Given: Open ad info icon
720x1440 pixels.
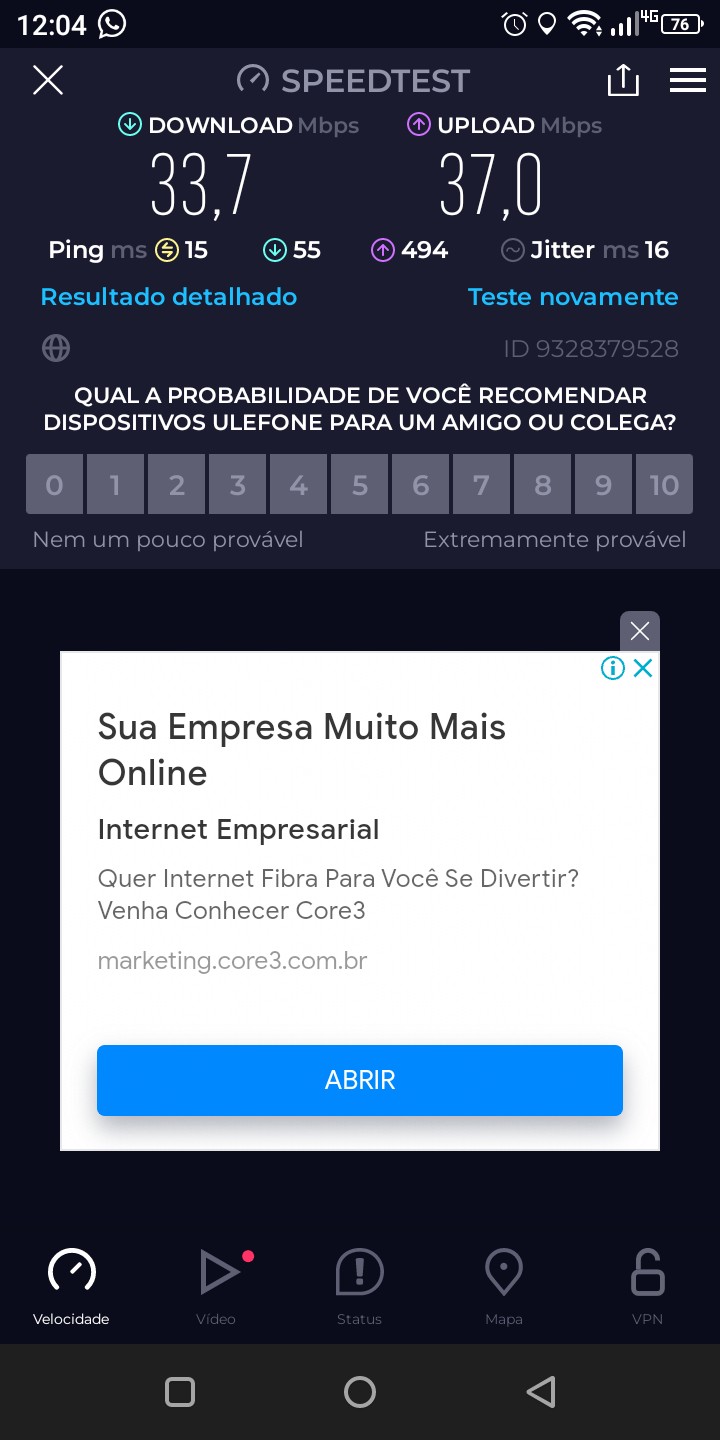Looking at the screenshot, I should (613, 668).
